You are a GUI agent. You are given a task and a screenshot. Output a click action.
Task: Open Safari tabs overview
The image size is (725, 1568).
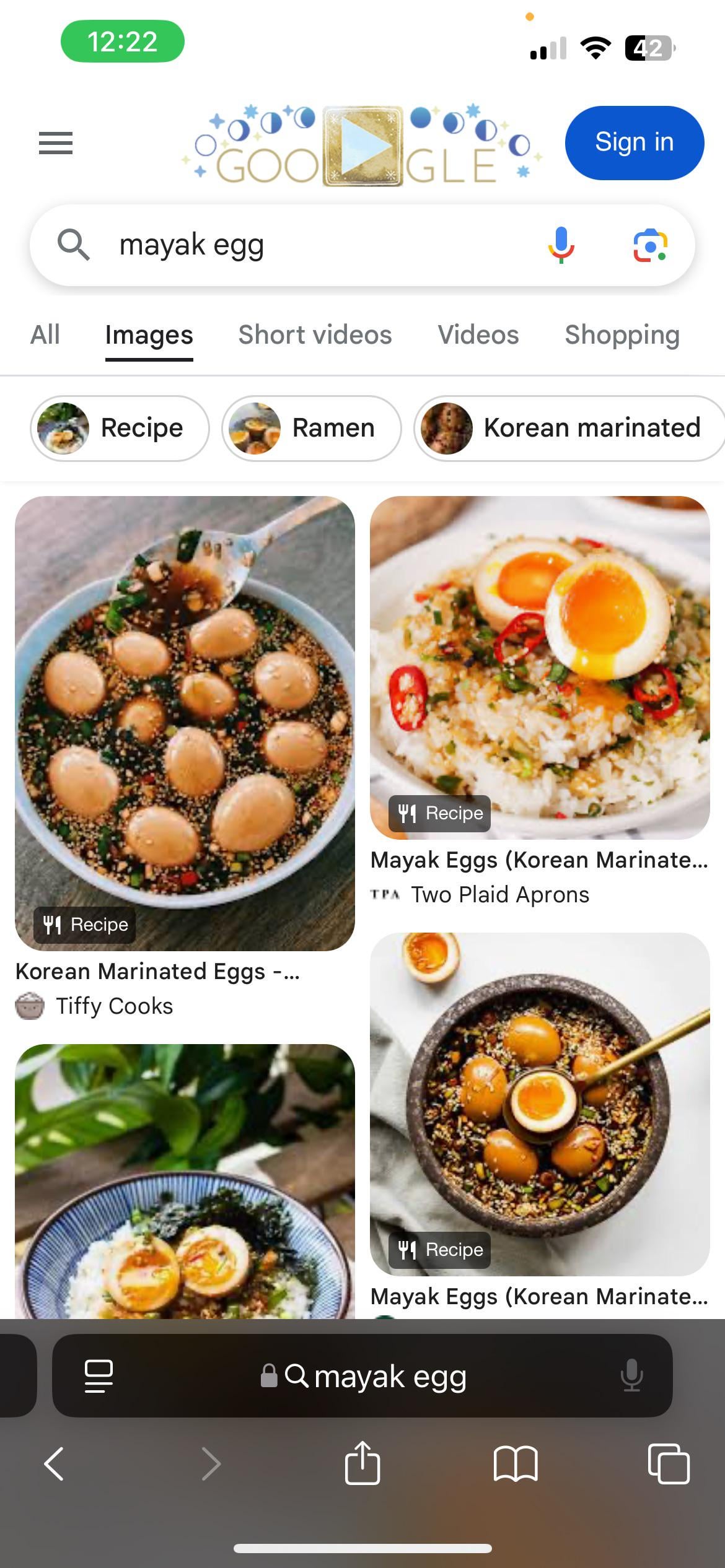click(x=668, y=1464)
